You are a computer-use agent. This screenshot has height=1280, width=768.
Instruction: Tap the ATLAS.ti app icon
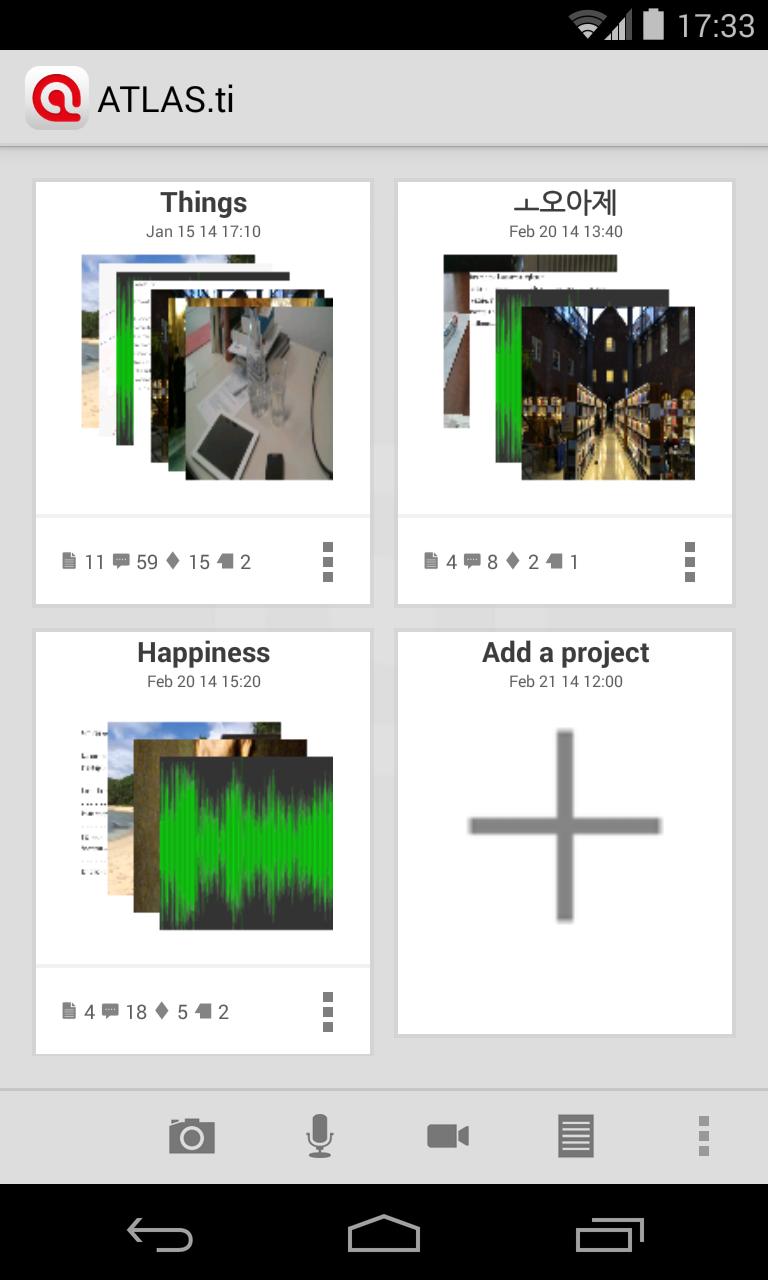click(57, 98)
